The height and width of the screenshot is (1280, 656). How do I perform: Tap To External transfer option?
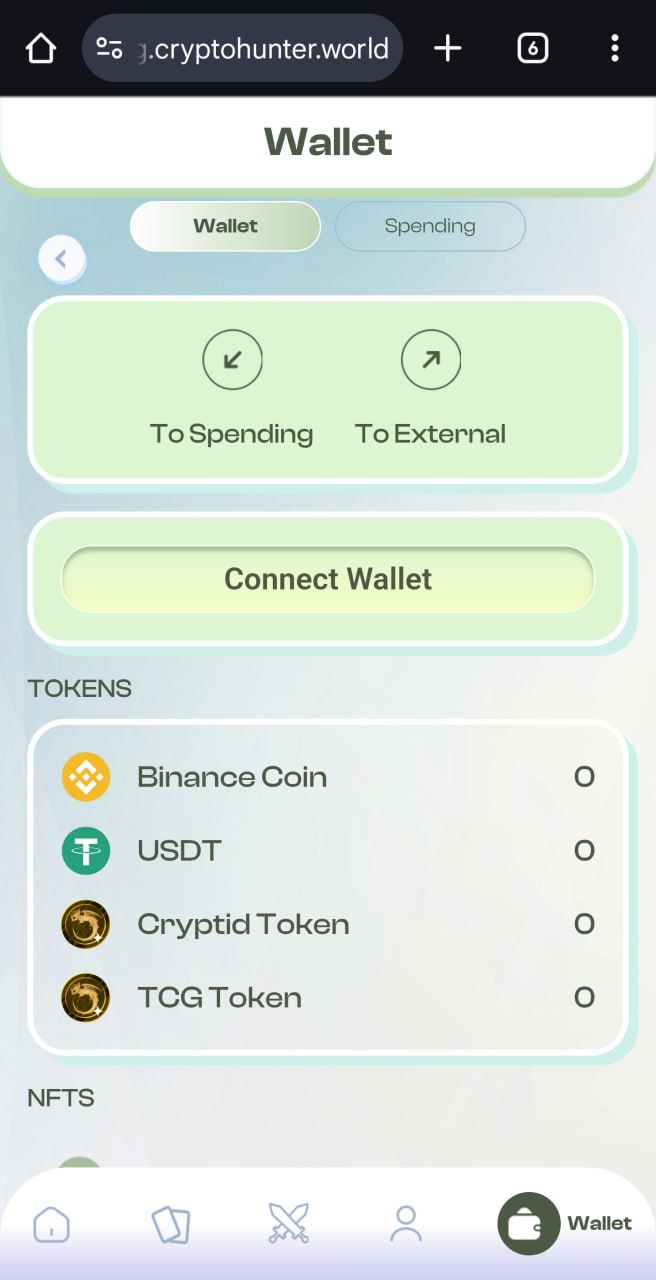pos(430,390)
